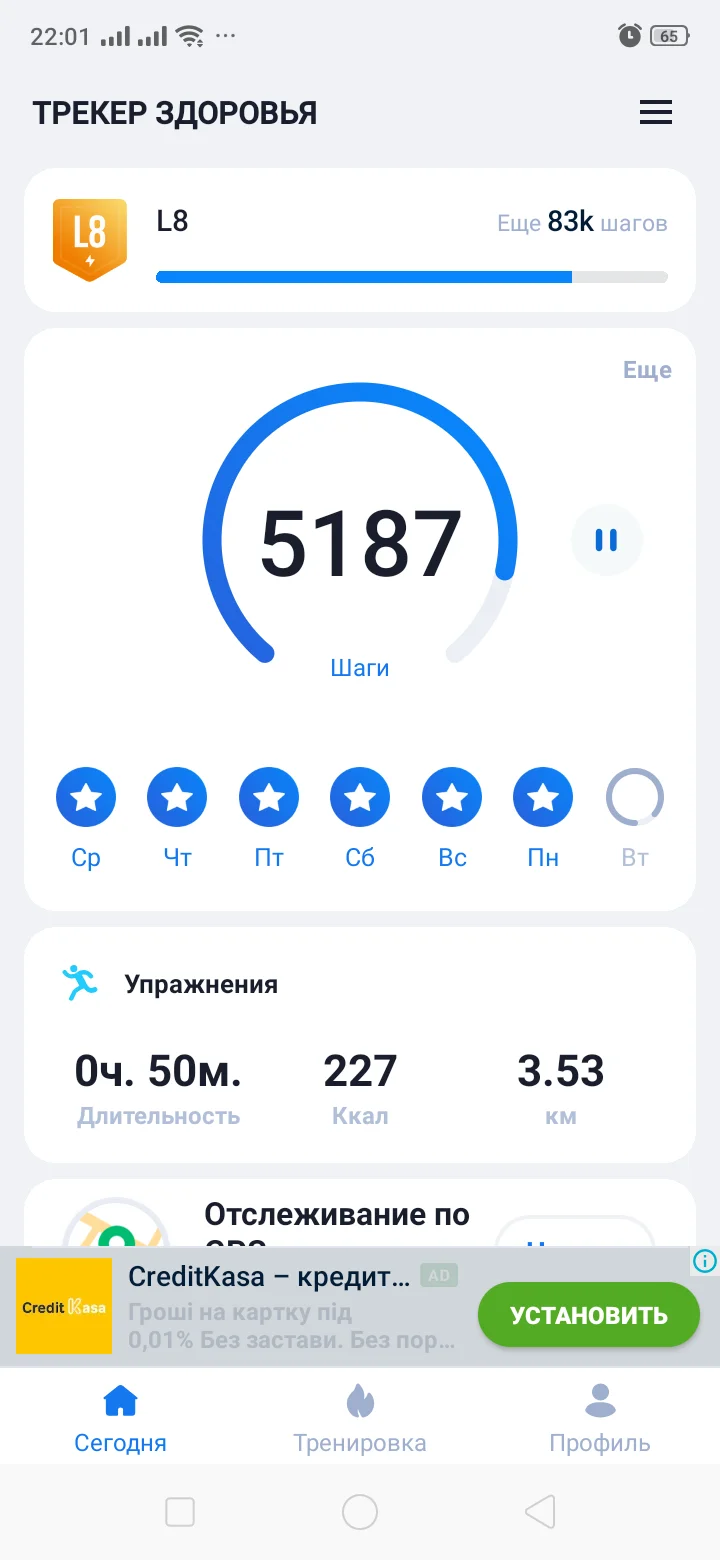The width and height of the screenshot is (720, 1560).
Task: Select the Пт day star
Action: pyautogui.click(x=269, y=797)
